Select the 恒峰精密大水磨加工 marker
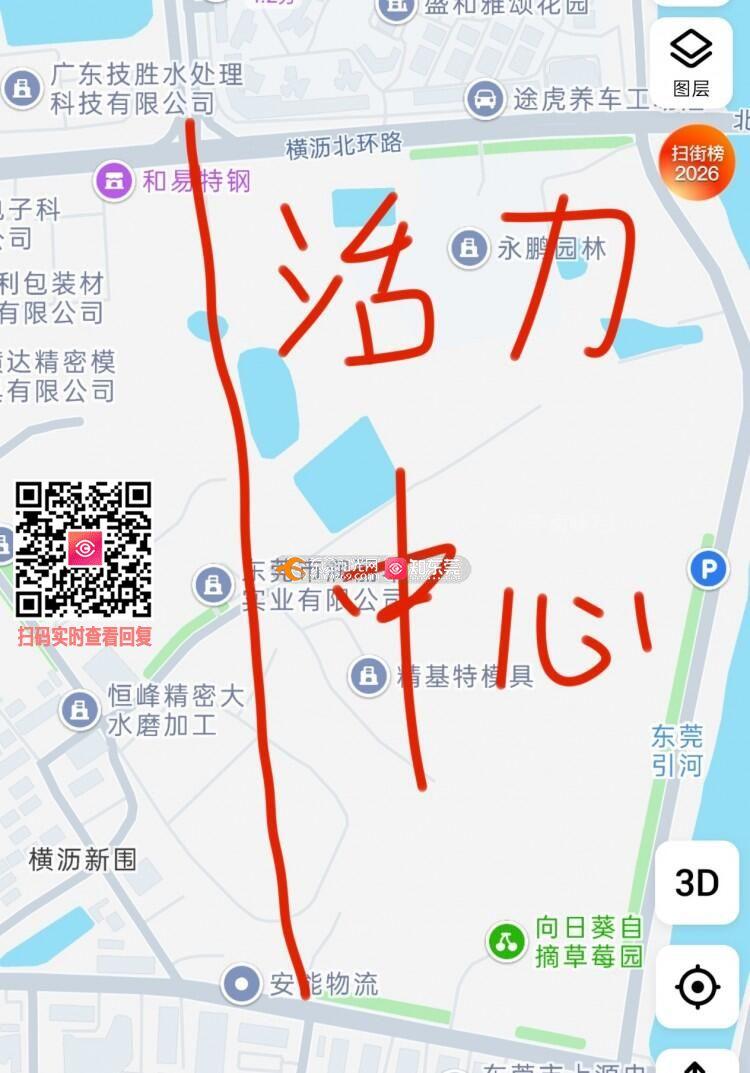 (79, 710)
